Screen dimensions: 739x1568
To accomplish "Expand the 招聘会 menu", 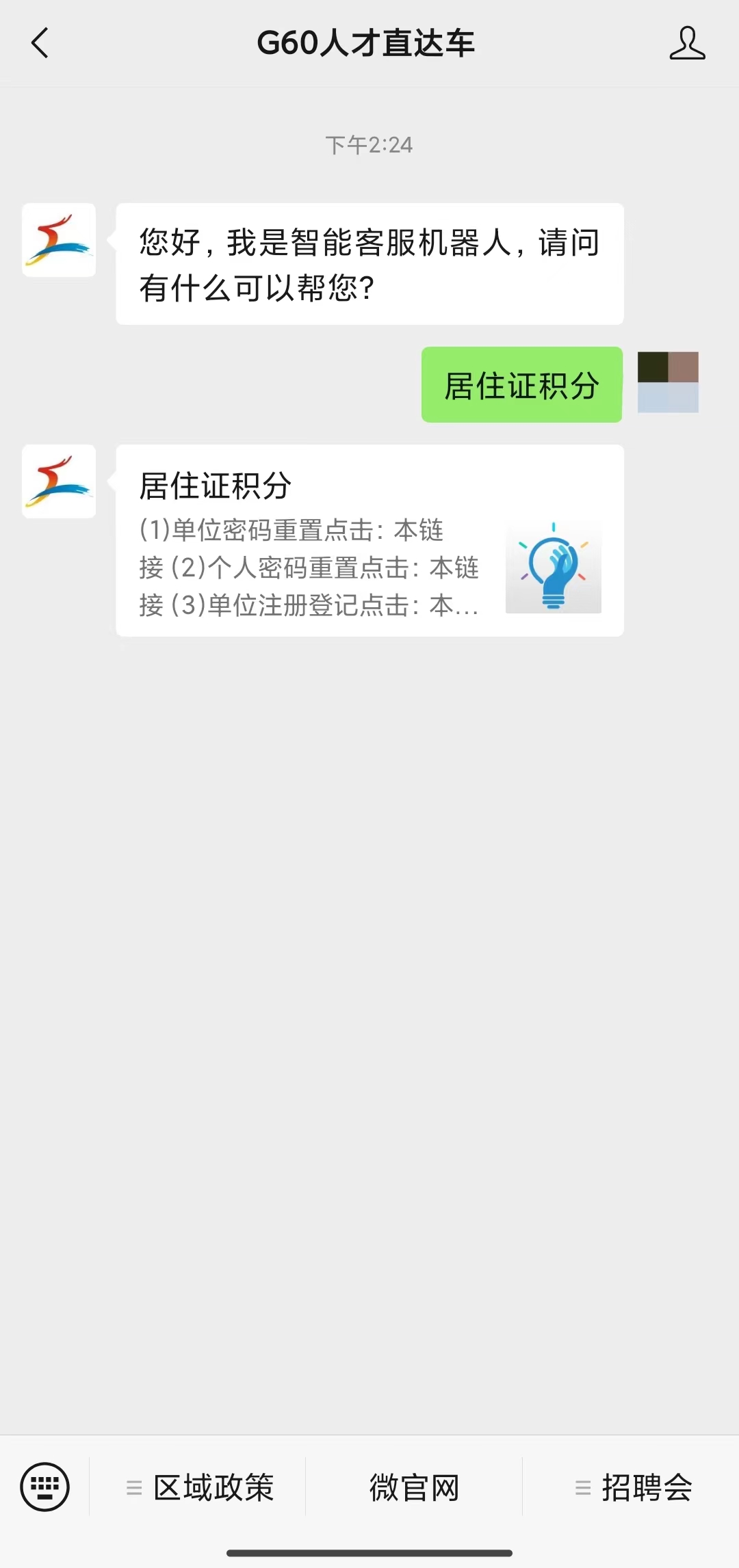I will click(633, 1487).
